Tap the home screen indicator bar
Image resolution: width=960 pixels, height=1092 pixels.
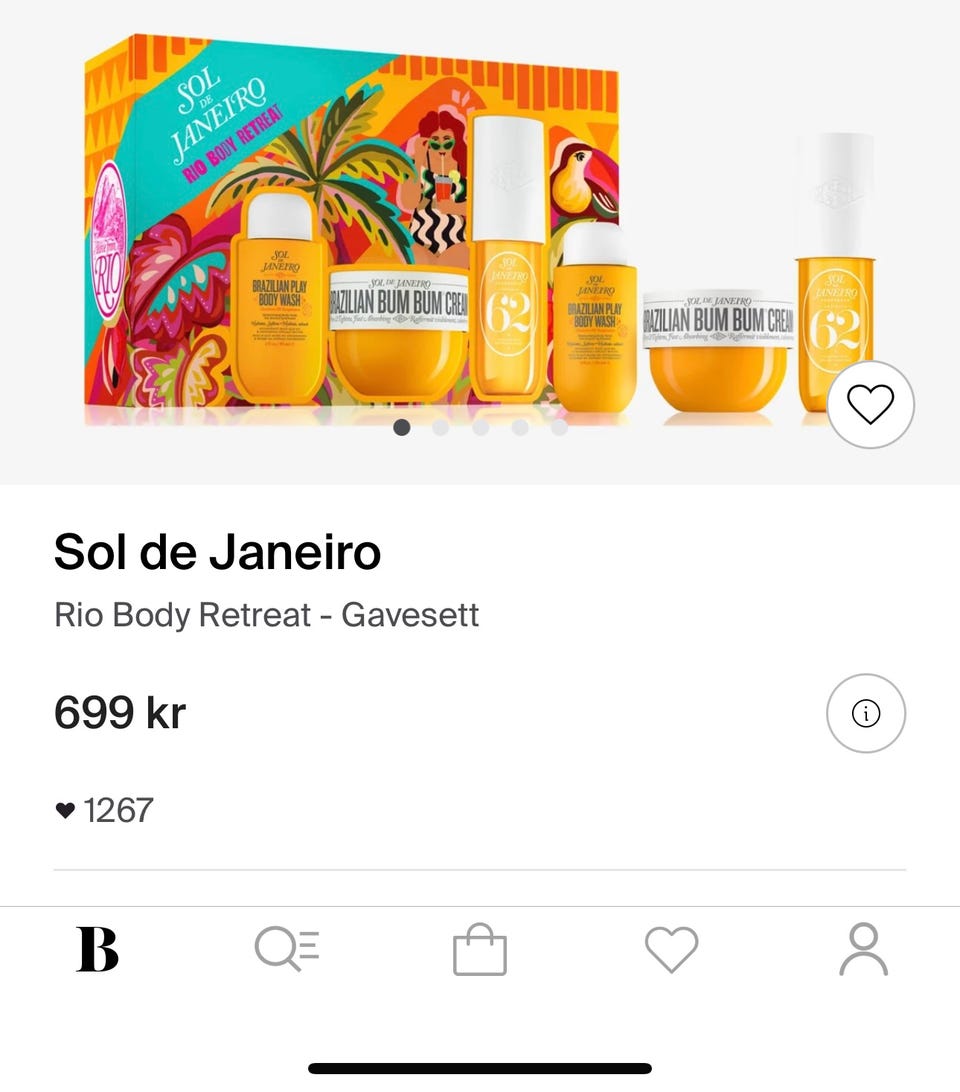(480, 1070)
